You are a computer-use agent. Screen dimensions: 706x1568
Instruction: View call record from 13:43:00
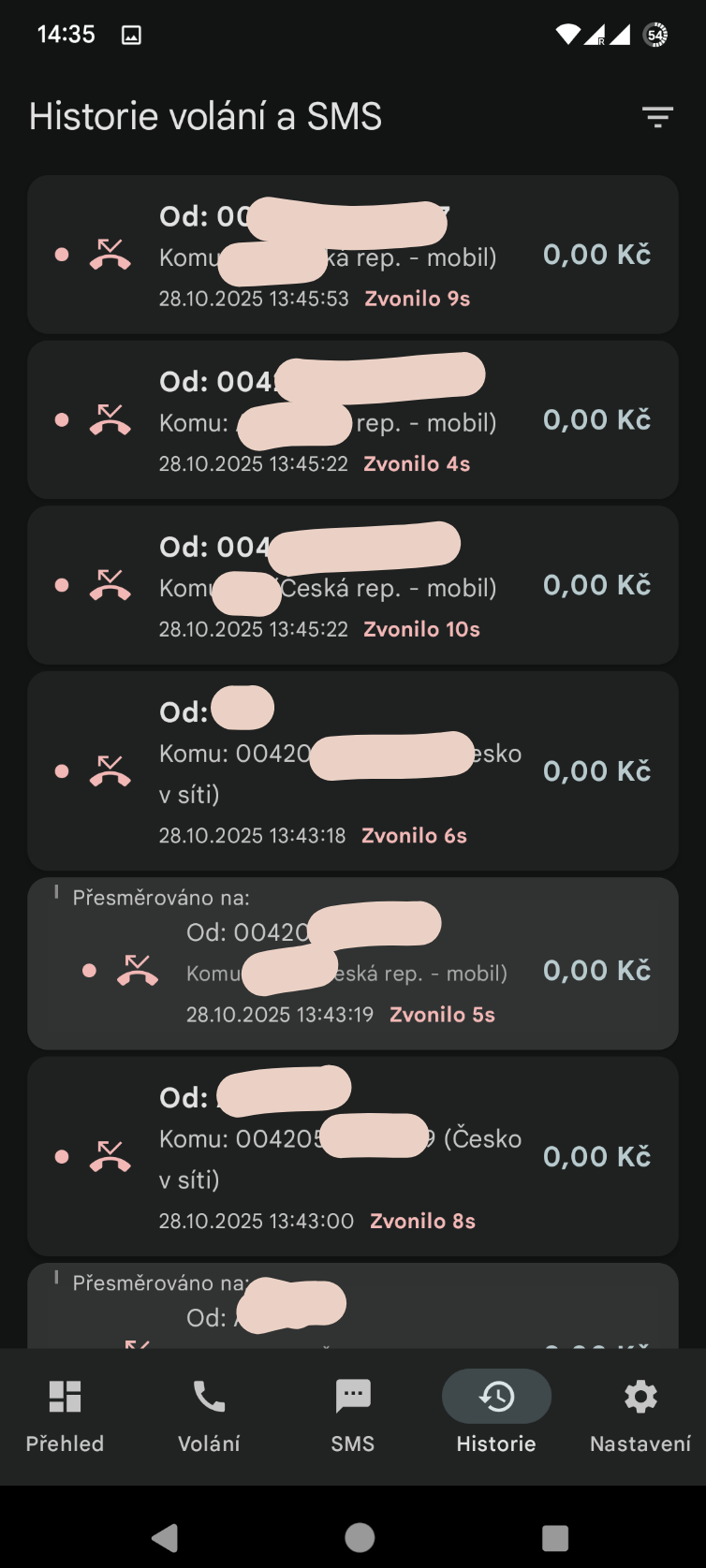353,1156
